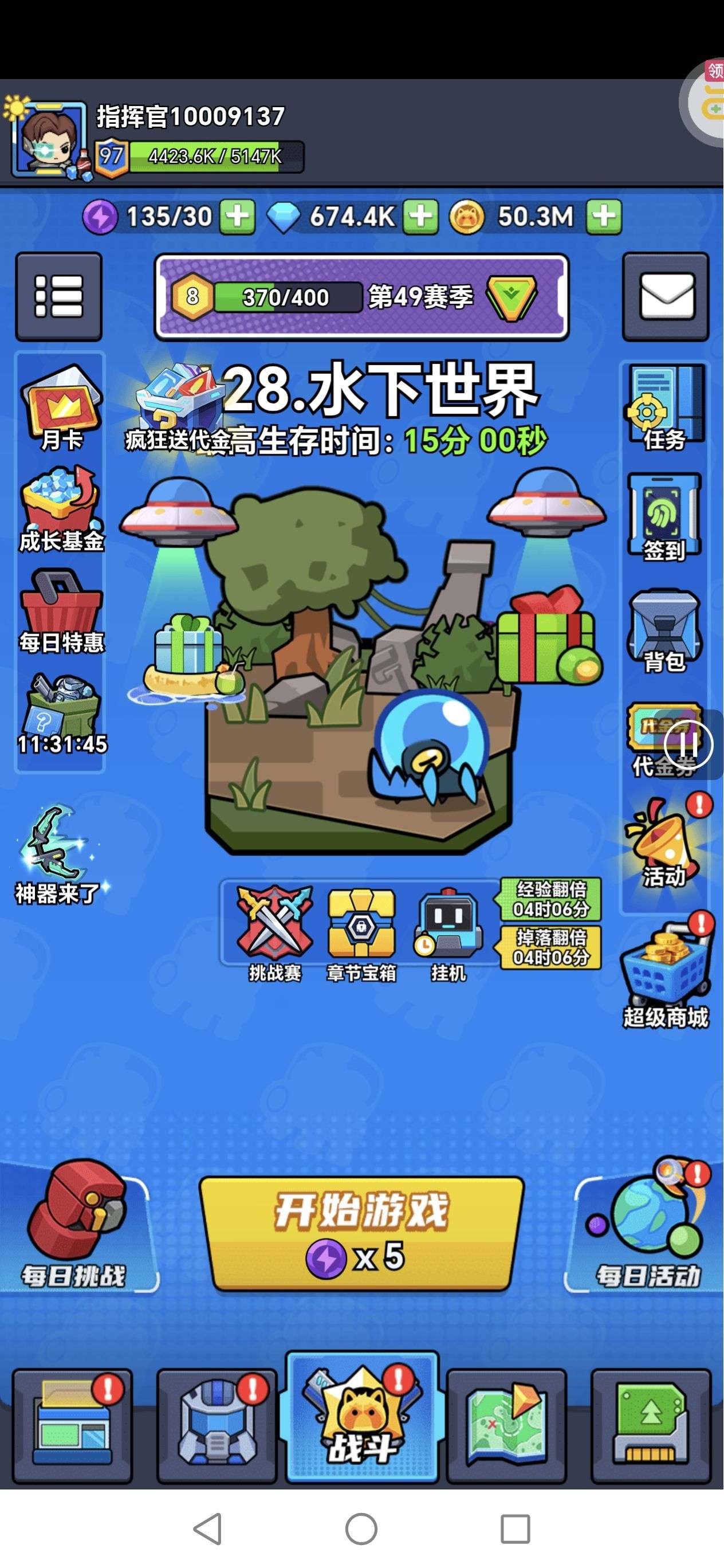Open the season 49 pass banner
The height and width of the screenshot is (1568, 724).
361,296
